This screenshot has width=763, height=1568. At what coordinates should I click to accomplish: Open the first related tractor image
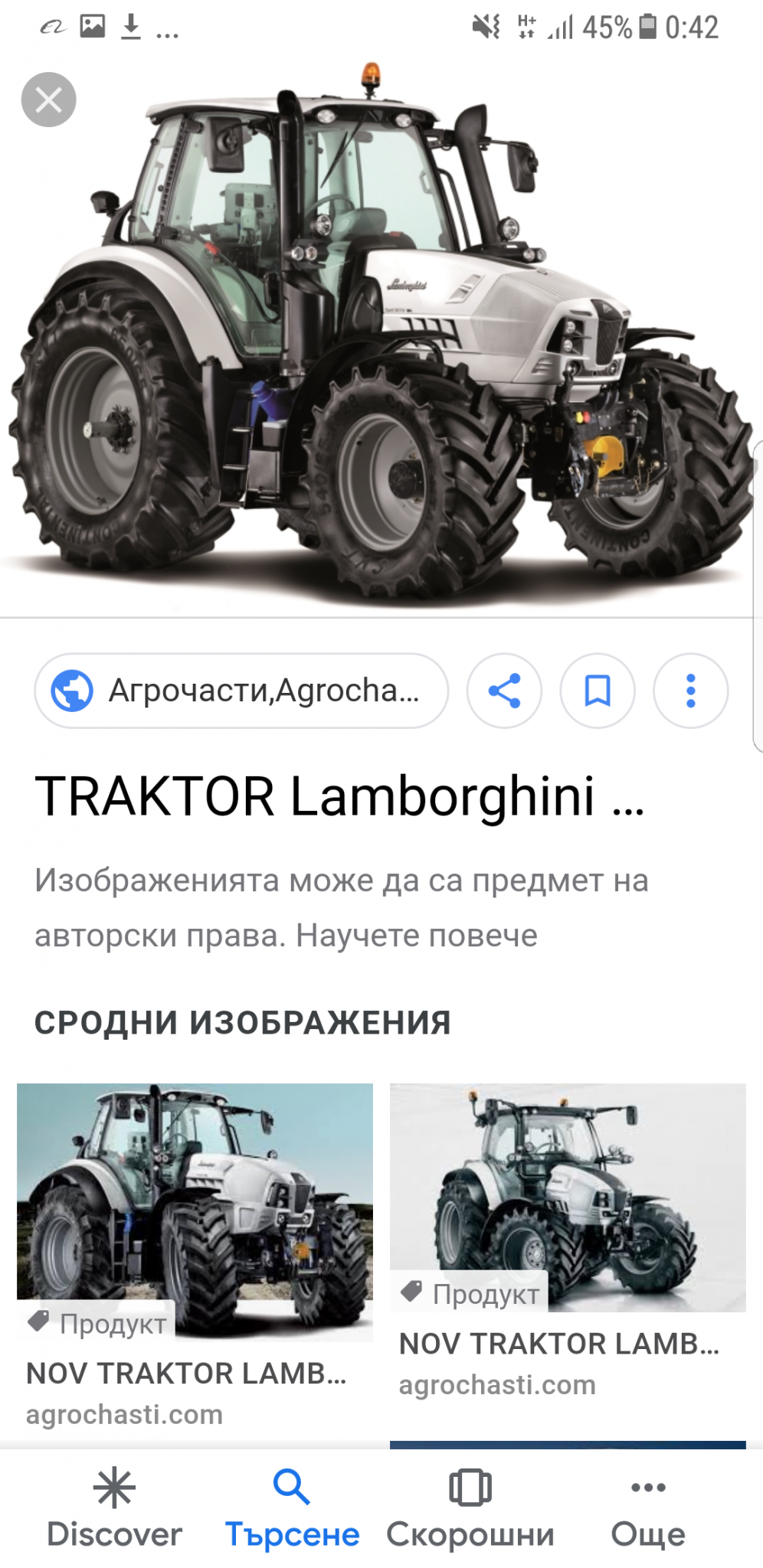(x=195, y=1211)
